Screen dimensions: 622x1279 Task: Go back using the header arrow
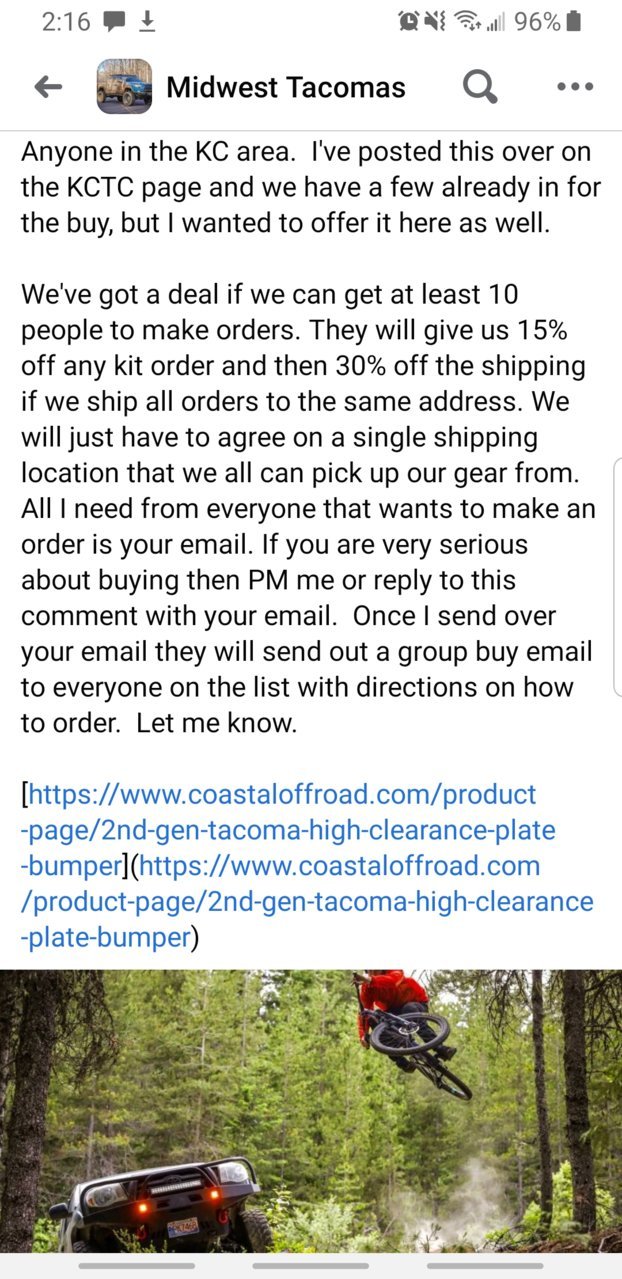pyautogui.click(x=48, y=87)
